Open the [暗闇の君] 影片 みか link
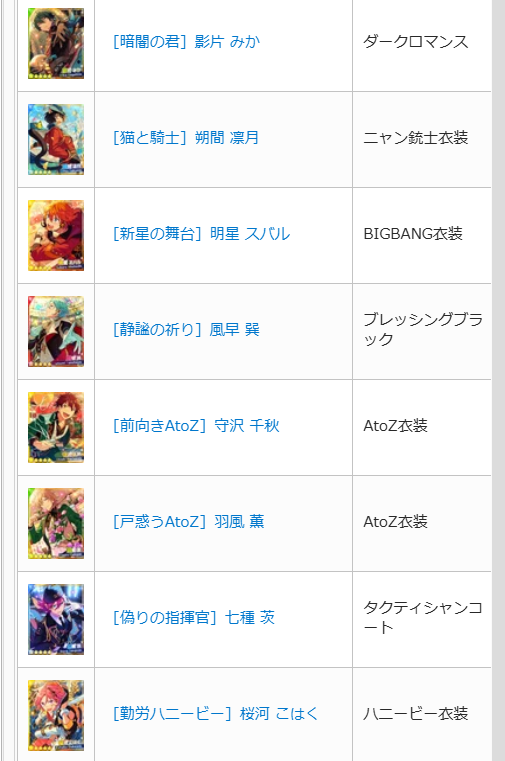Viewport: 505px width, 761px height. pos(187,42)
